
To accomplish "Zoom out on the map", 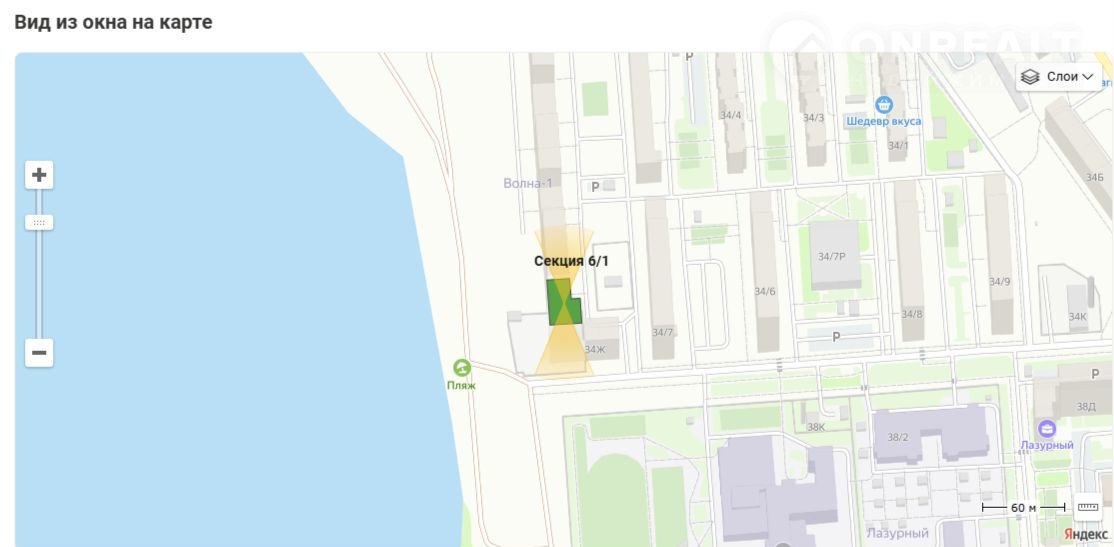I will click(39, 352).
